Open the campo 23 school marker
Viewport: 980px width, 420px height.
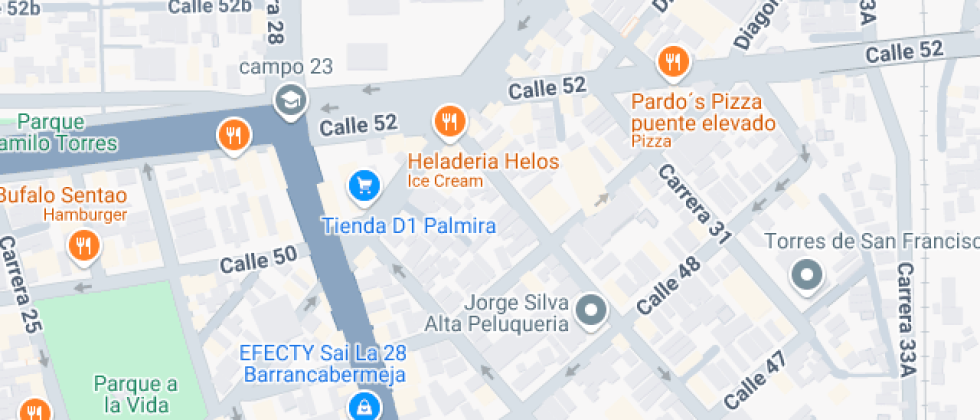click(x=290, y=100)
